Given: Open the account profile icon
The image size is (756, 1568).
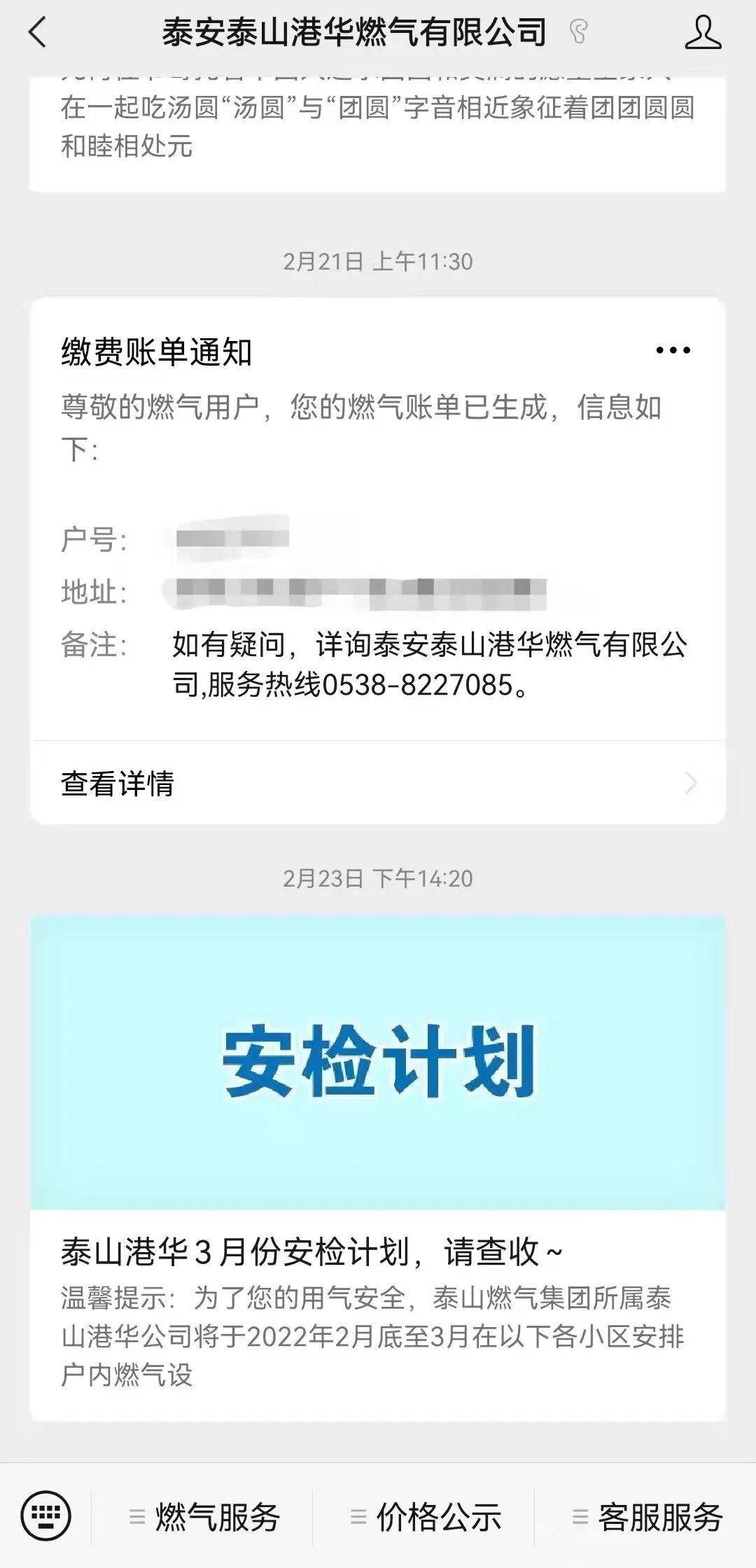Looking at the screenshot, I should (703, 33).
